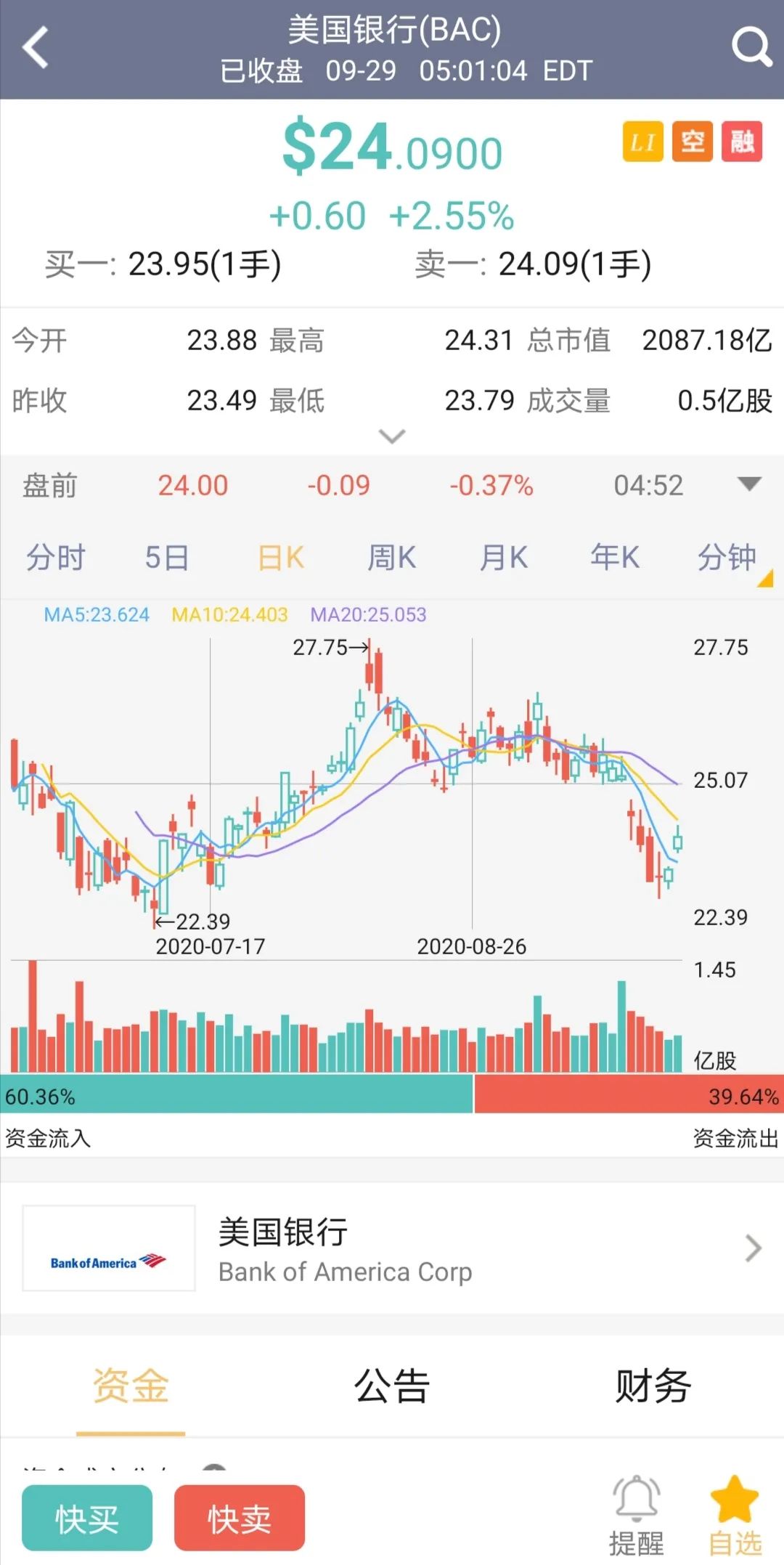The width and height of the screenshot is (784, 1565).
Task: Open the search magnifier icon
Action: tap(751, 48)
